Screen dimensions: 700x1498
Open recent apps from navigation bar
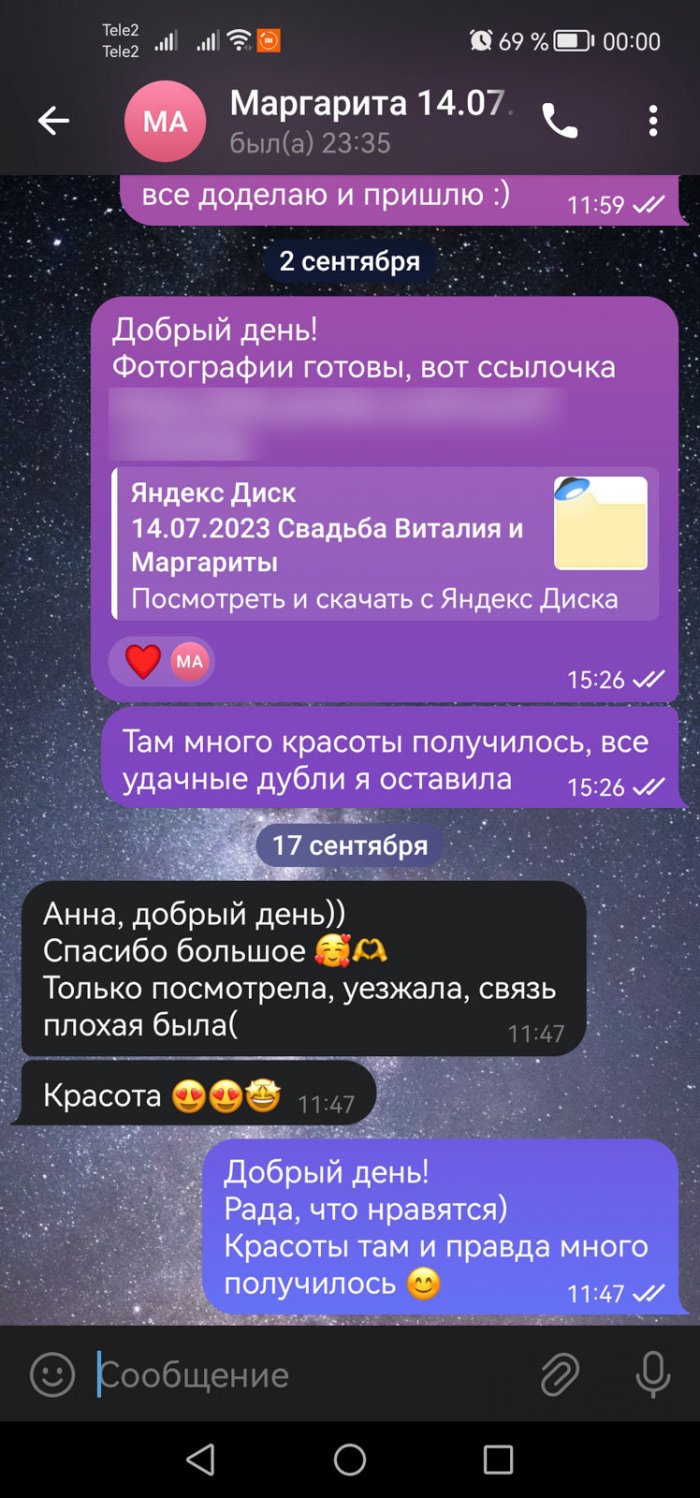[x=497, y=1460]
